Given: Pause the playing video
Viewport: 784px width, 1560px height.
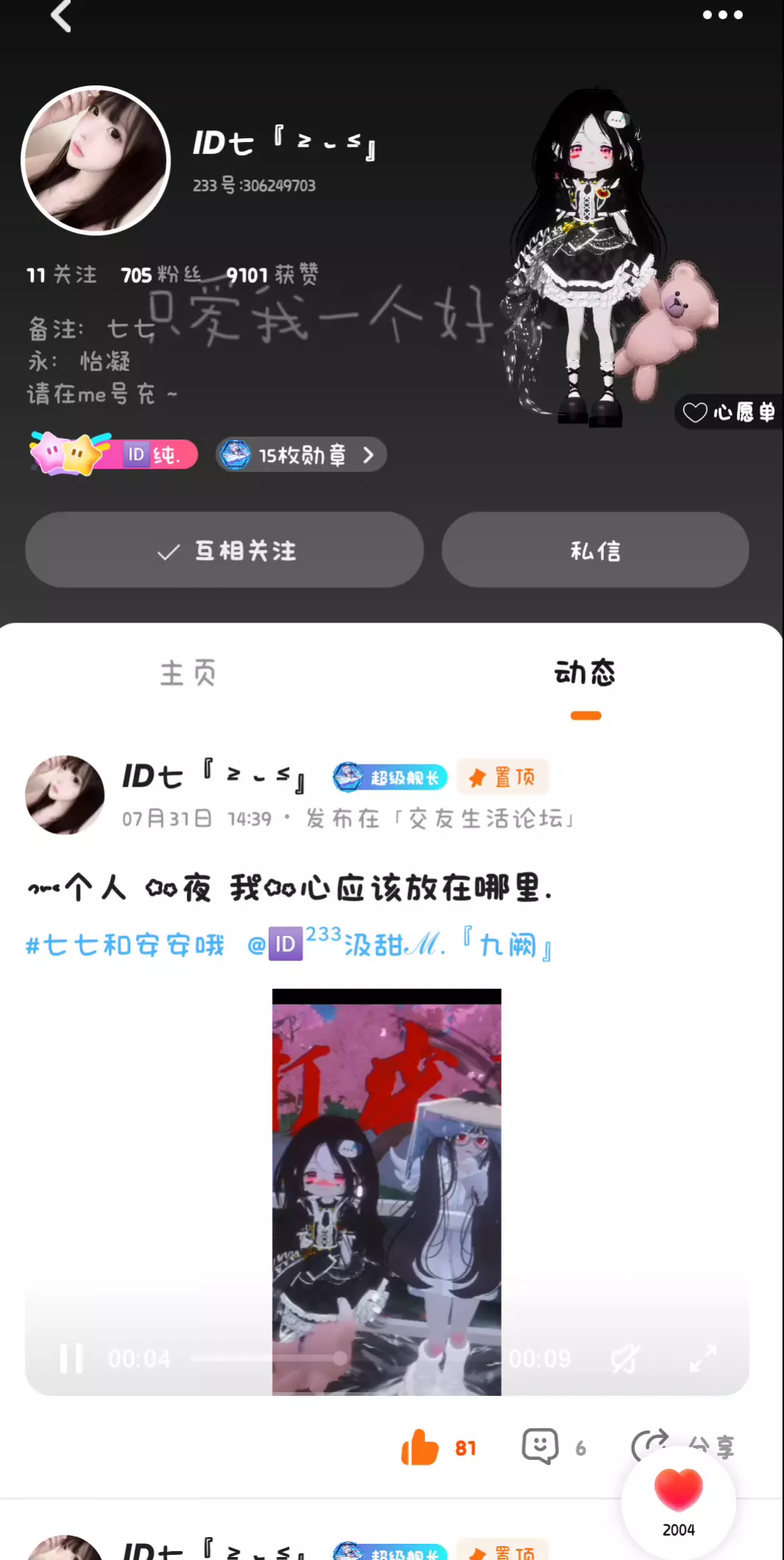Looking at the screenshot, I should pos(71,1358).
